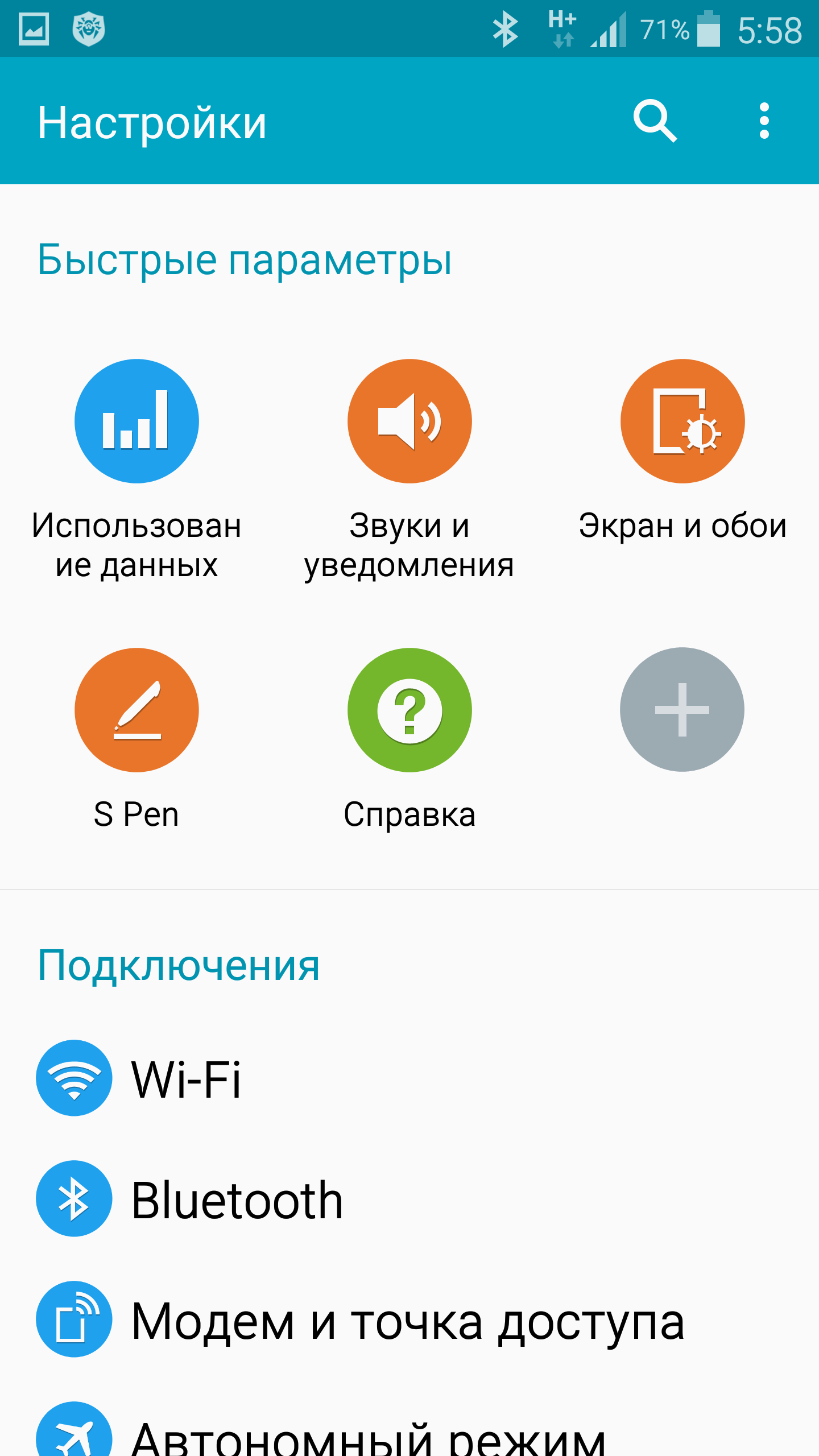The width and height of the screenshot is (819, 1456).
Task: Open Справка help
Action: 409,710
